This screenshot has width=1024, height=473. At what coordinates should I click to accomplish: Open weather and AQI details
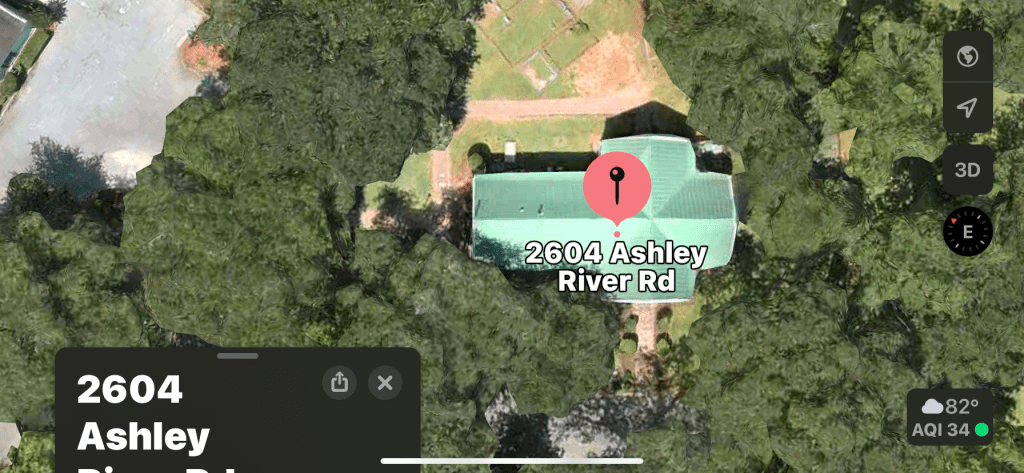click(x=950, y=418)
